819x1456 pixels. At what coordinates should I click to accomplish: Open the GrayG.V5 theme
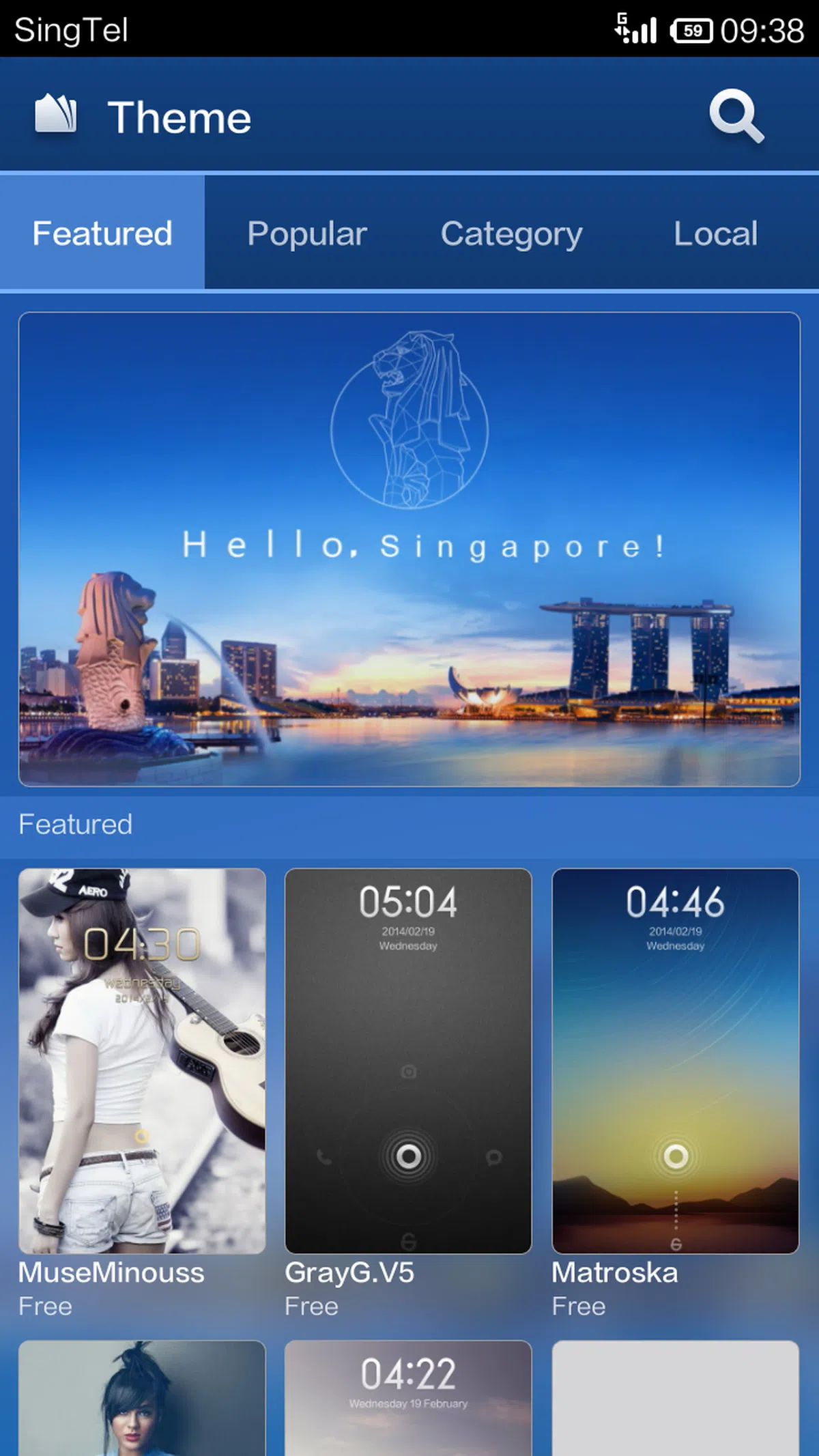(408, 1060)
